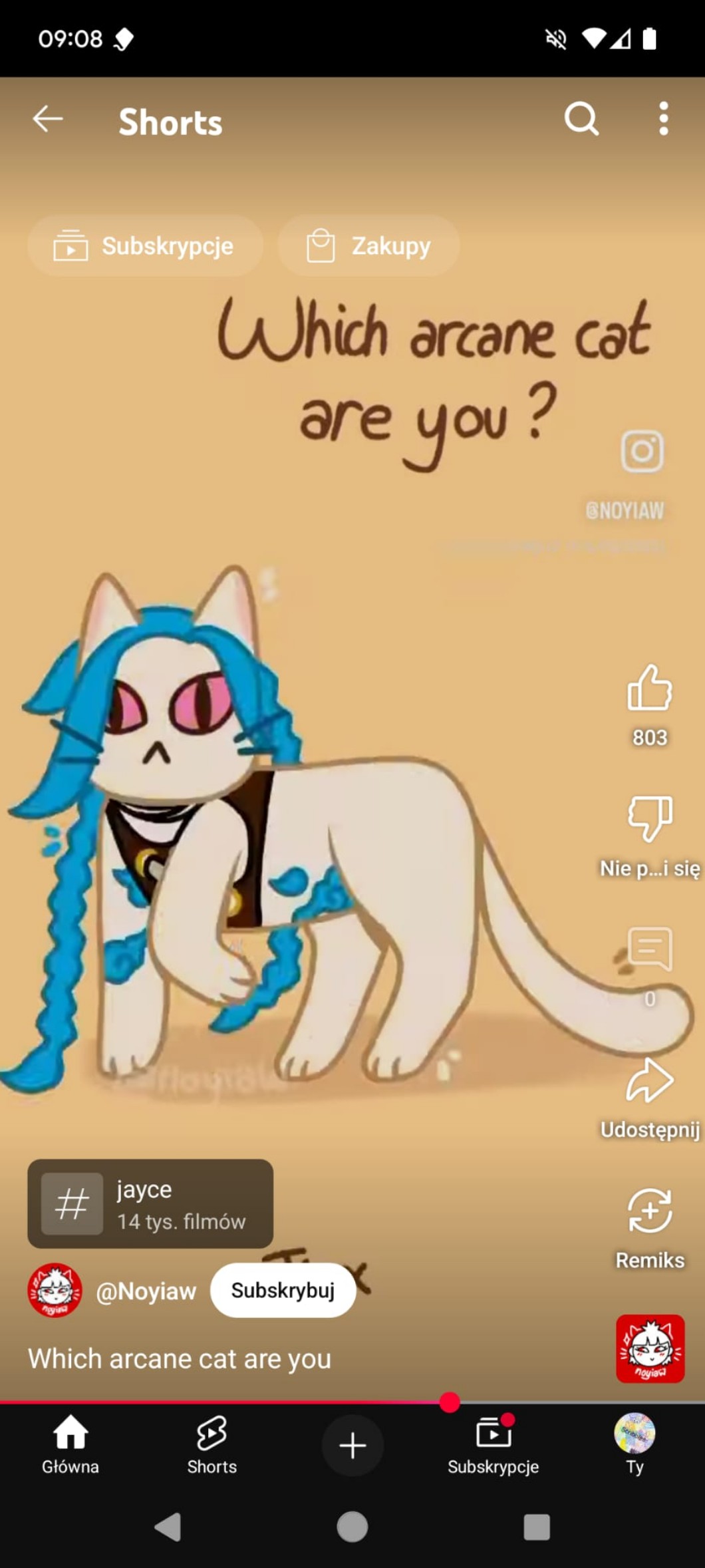Open the Ty profile tab
The width and height of the screenshot is (705, 1568).
click(x=634, y=1446)
